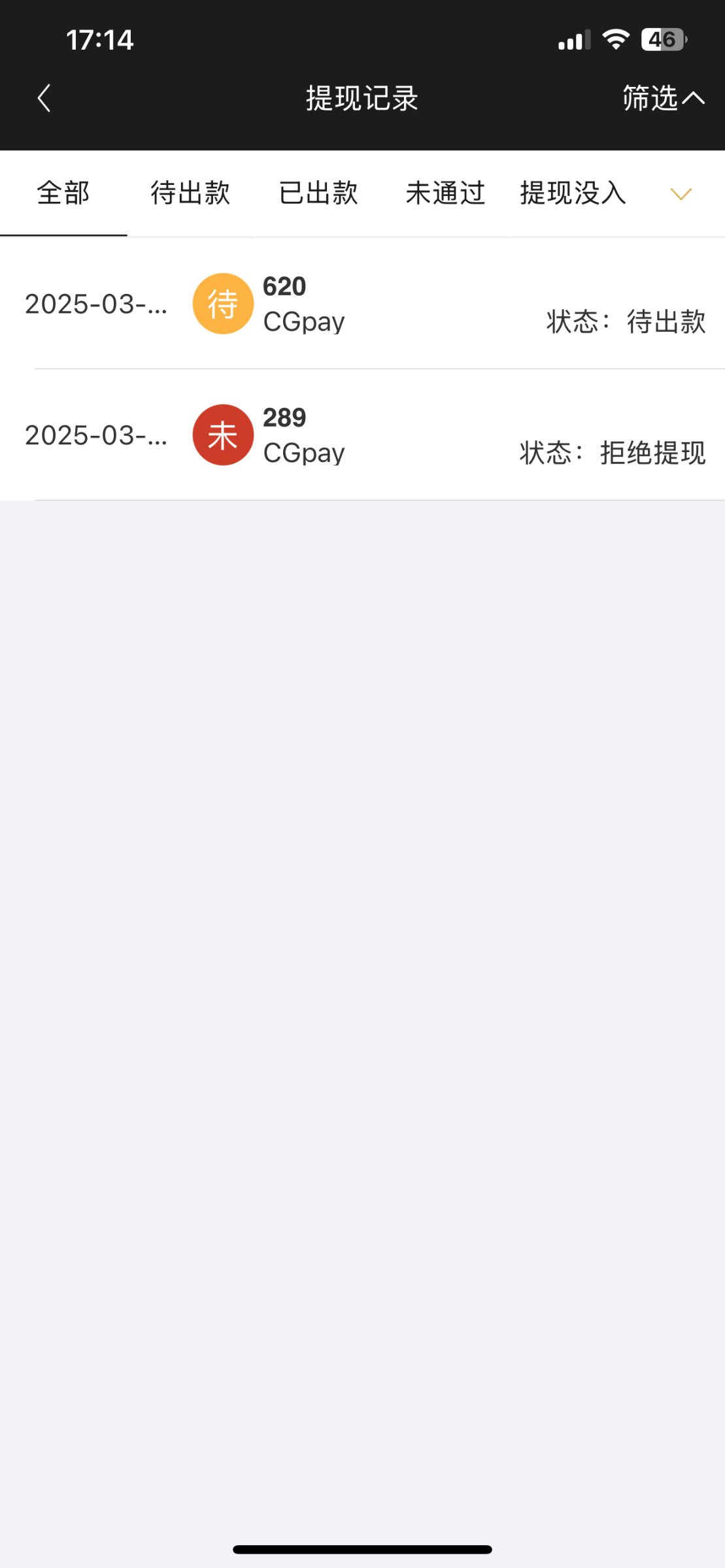The image size is (725, 1568).
Task: Open the 289 CGpay rejected withdrawal record
Action: tap(362, 435)
